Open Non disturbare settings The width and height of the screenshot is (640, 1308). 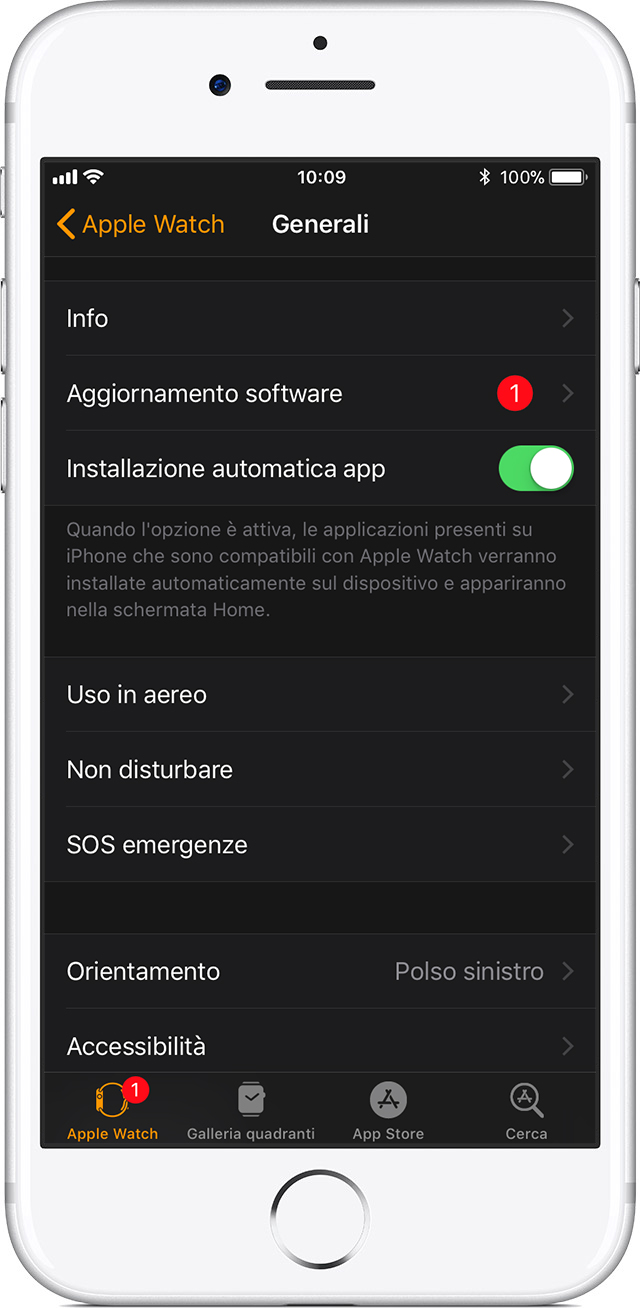320,769
